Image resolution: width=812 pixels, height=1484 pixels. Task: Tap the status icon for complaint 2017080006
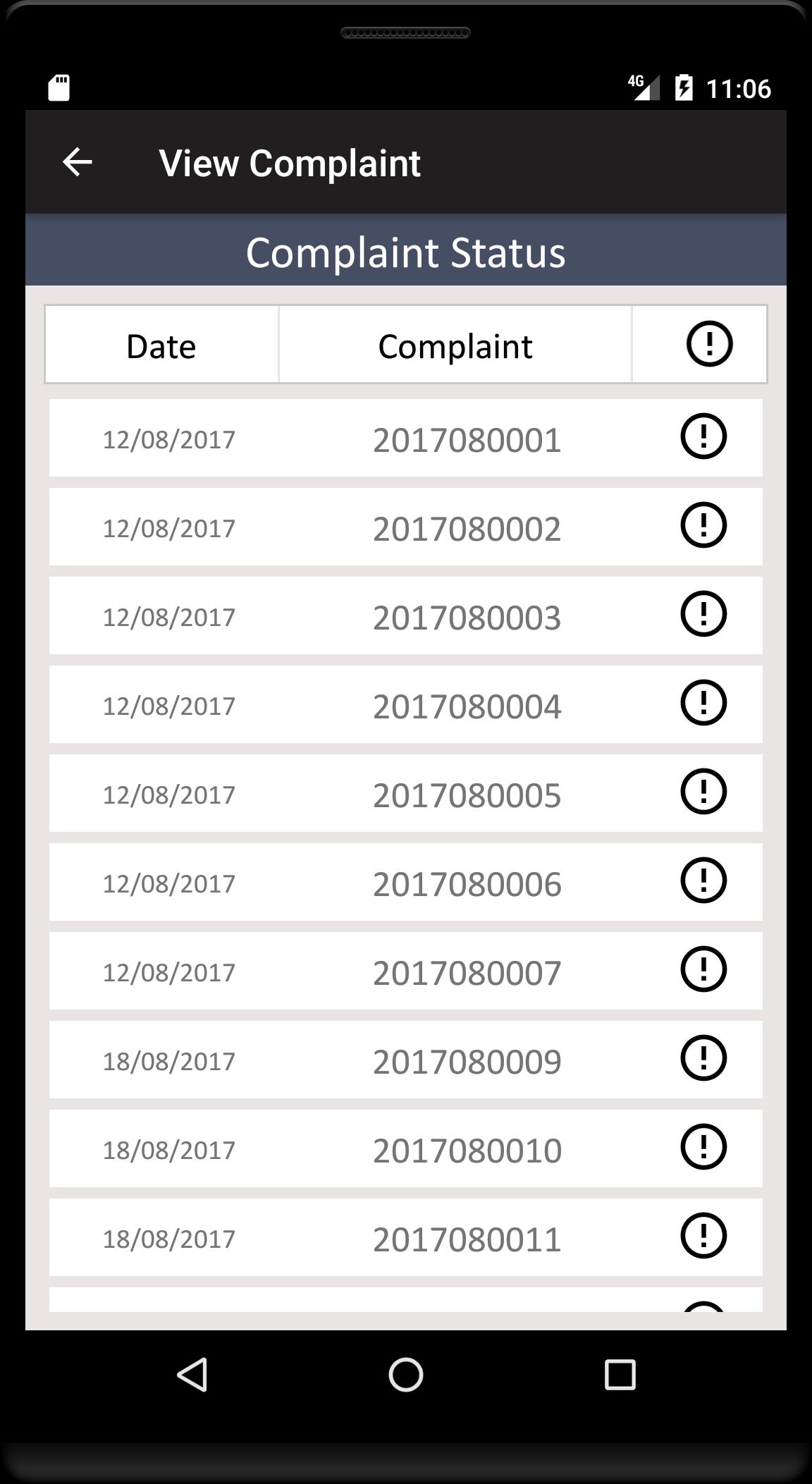point(703,881)
